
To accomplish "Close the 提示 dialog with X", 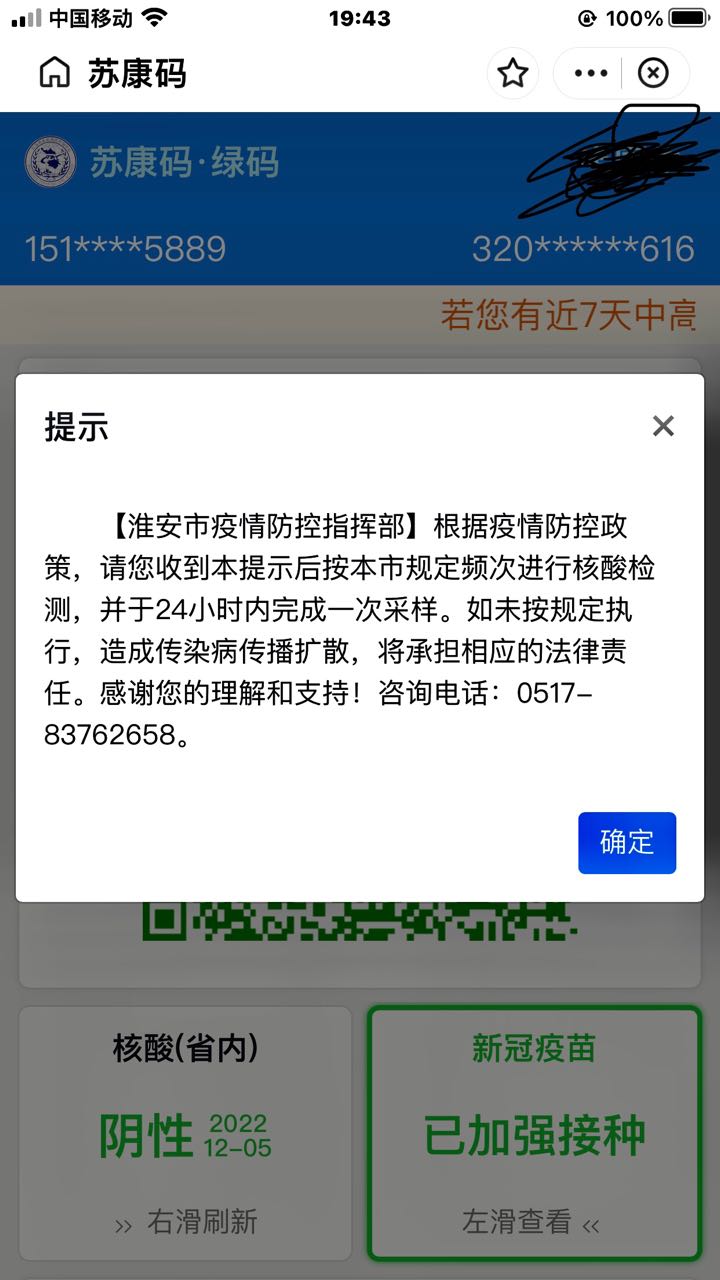I will point(663,426).
